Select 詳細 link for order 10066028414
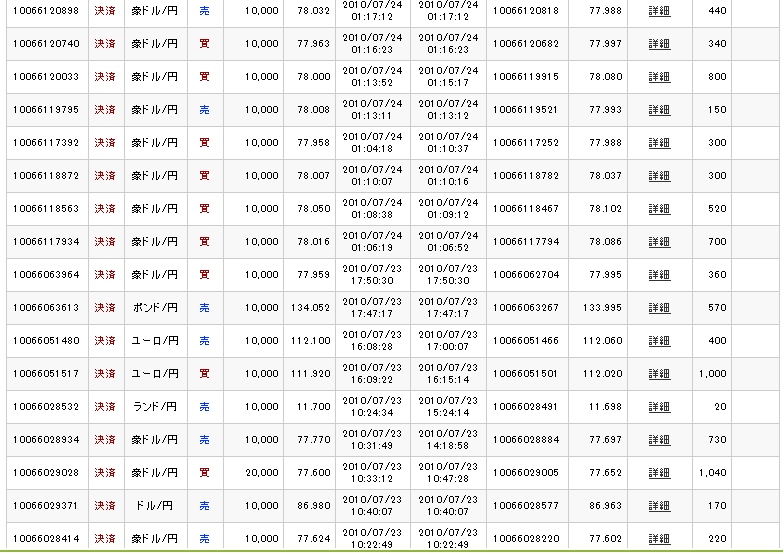 click(x=659, y=539)
